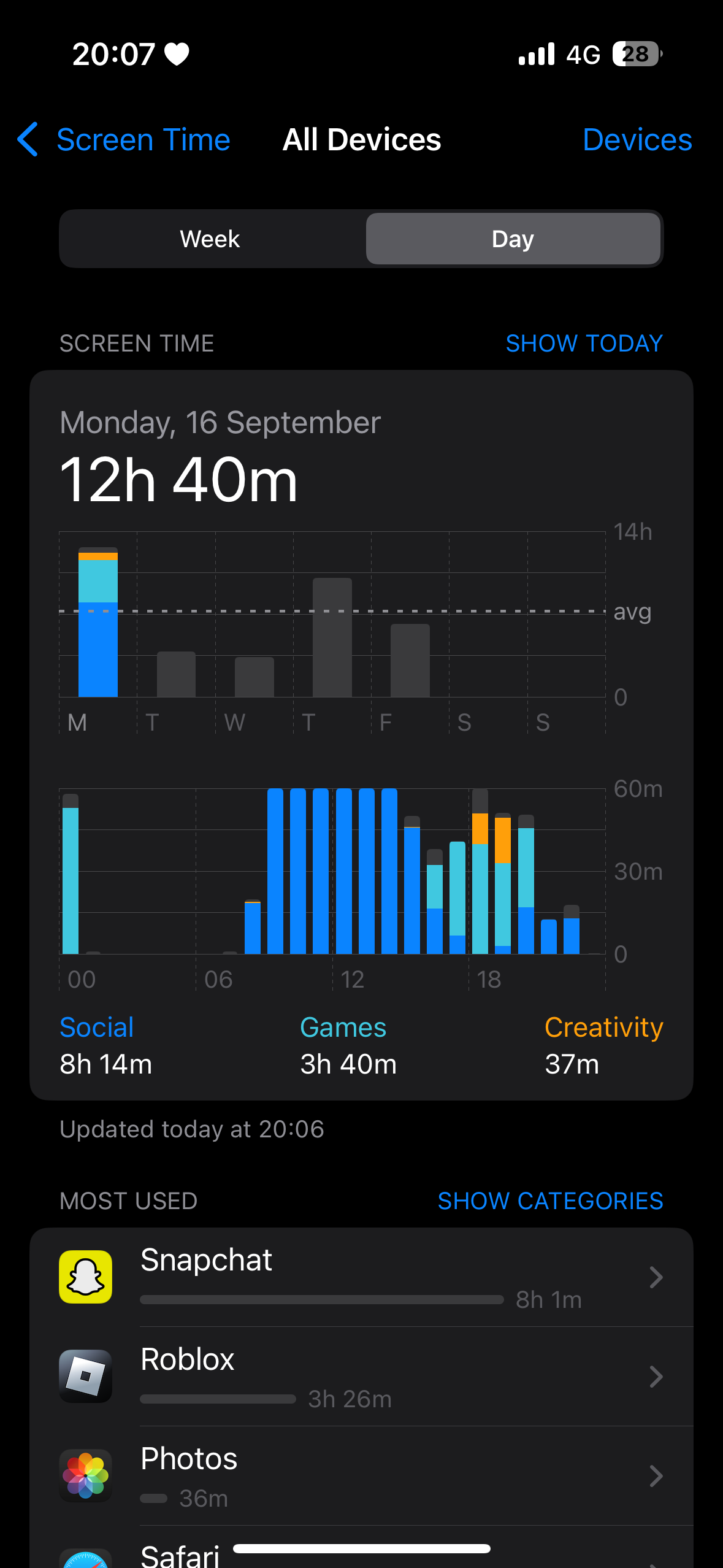Image resolution: width=723 pixels, height=1568 pixels.
Task: Tap the heart icon beside the clock
Action: (176, 55)
